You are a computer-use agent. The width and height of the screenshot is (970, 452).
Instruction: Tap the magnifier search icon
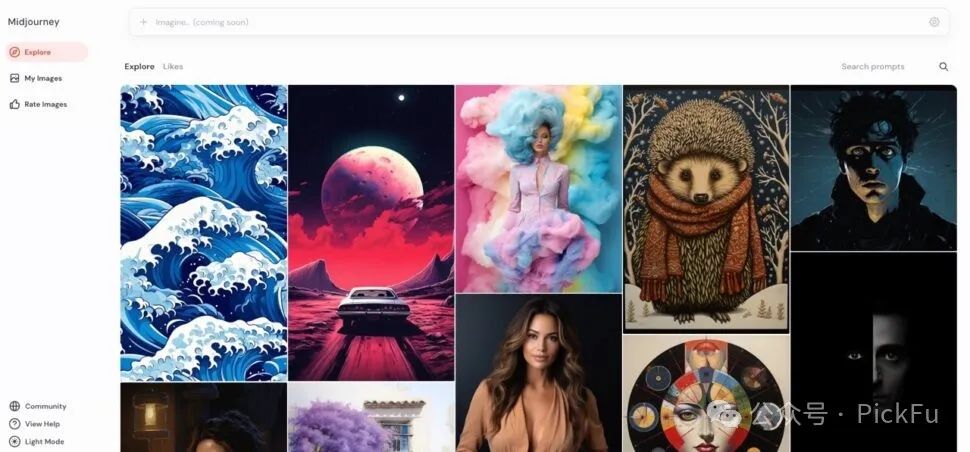coord(943,67)
